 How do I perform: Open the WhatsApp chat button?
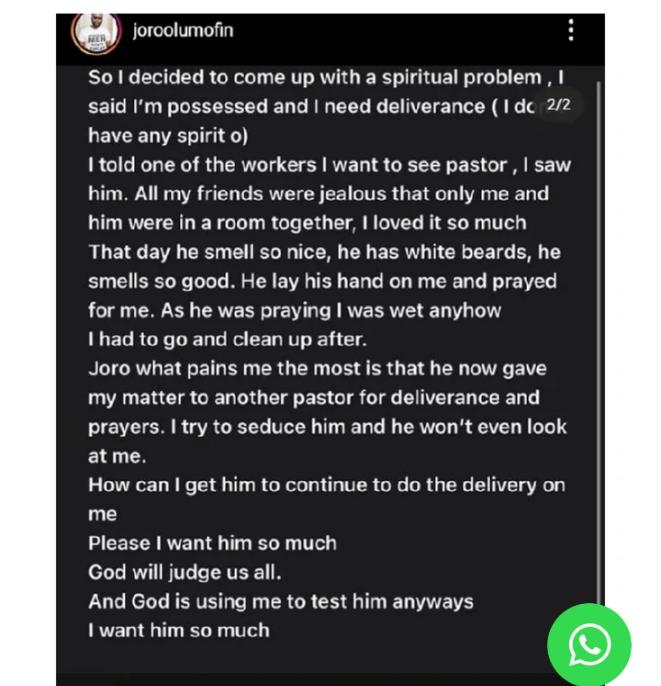(x=589, y=644)
